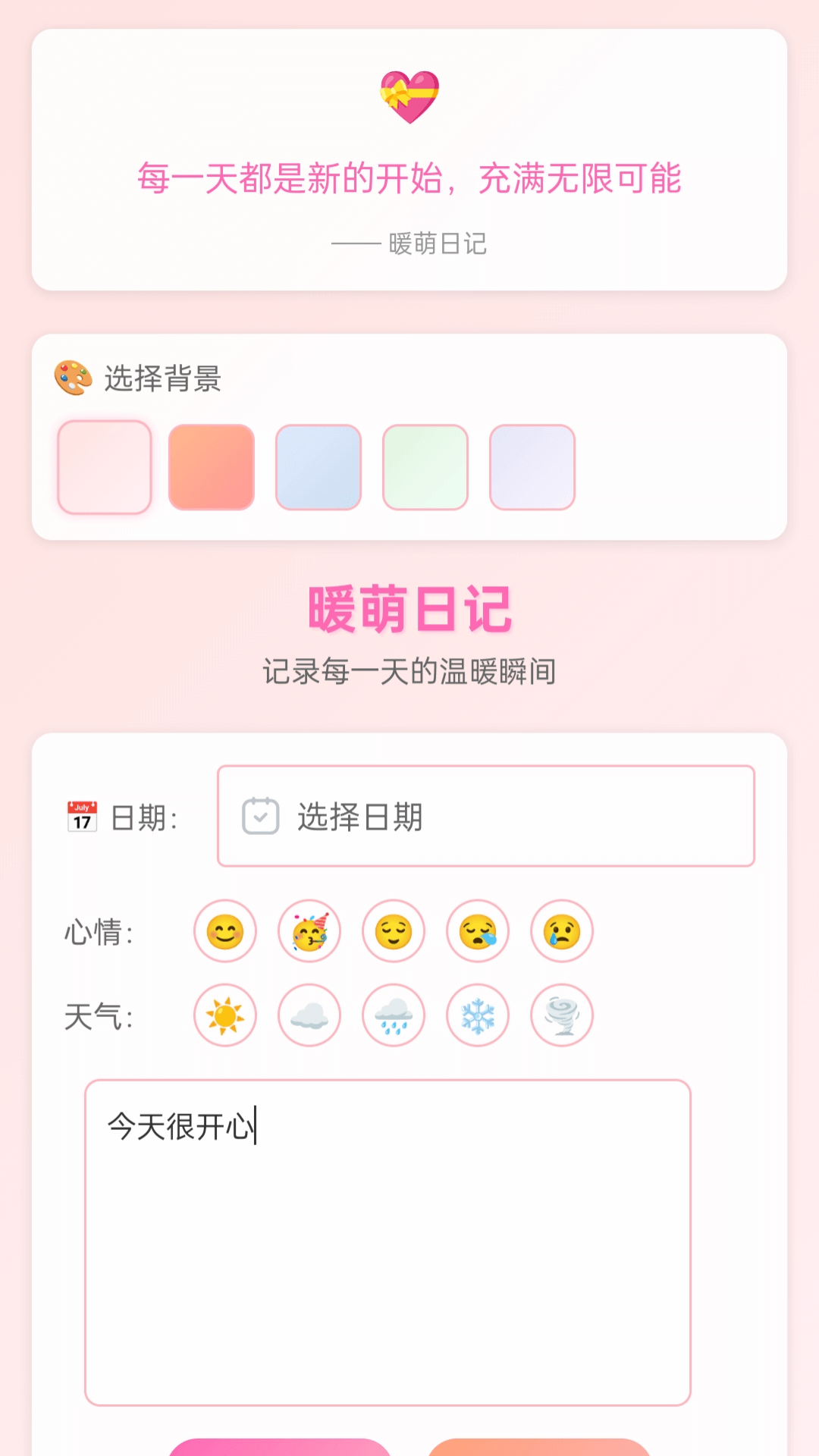This screenshot has height=1456, width=819.
Task: Select the crying face mood emoji
Action: [x=561, y=932]
